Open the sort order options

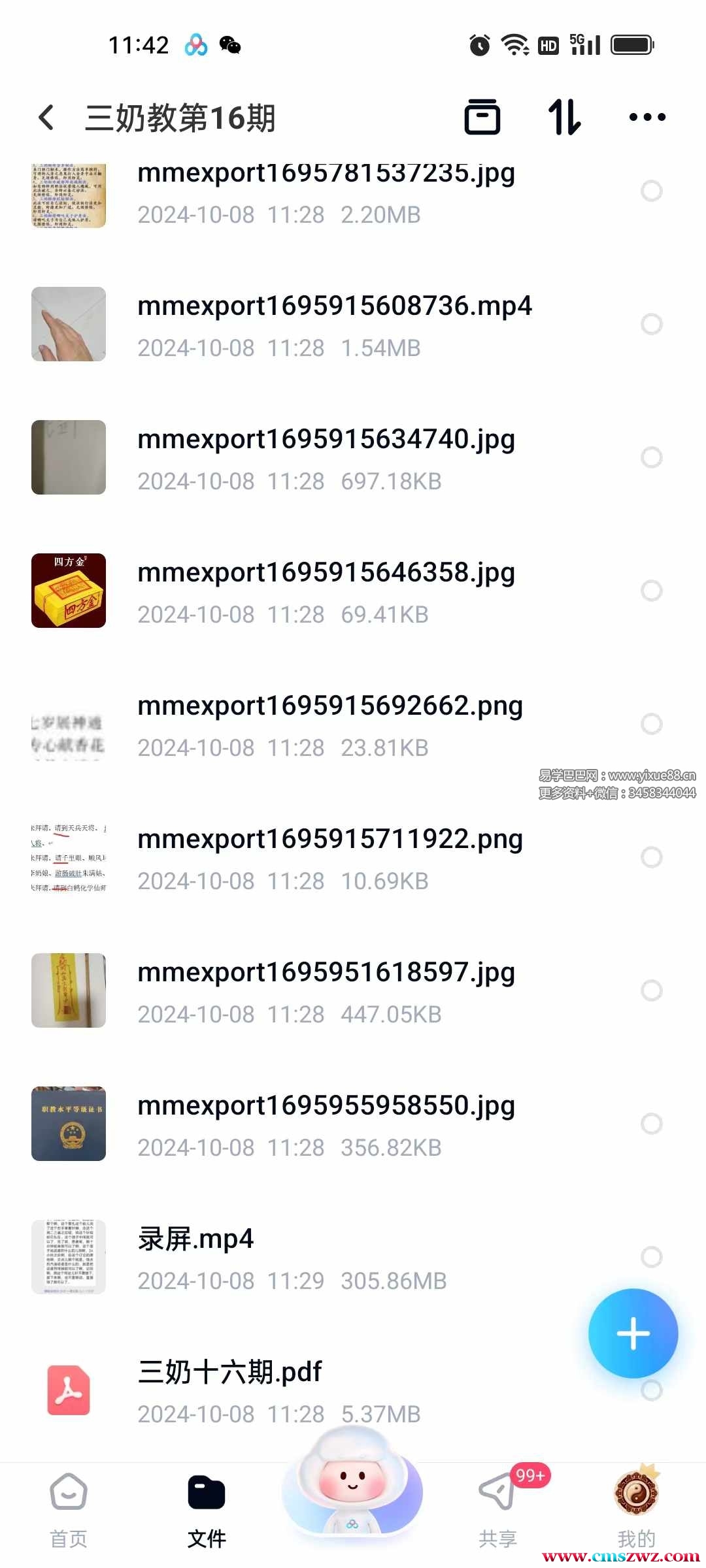(x=564, y=118)
